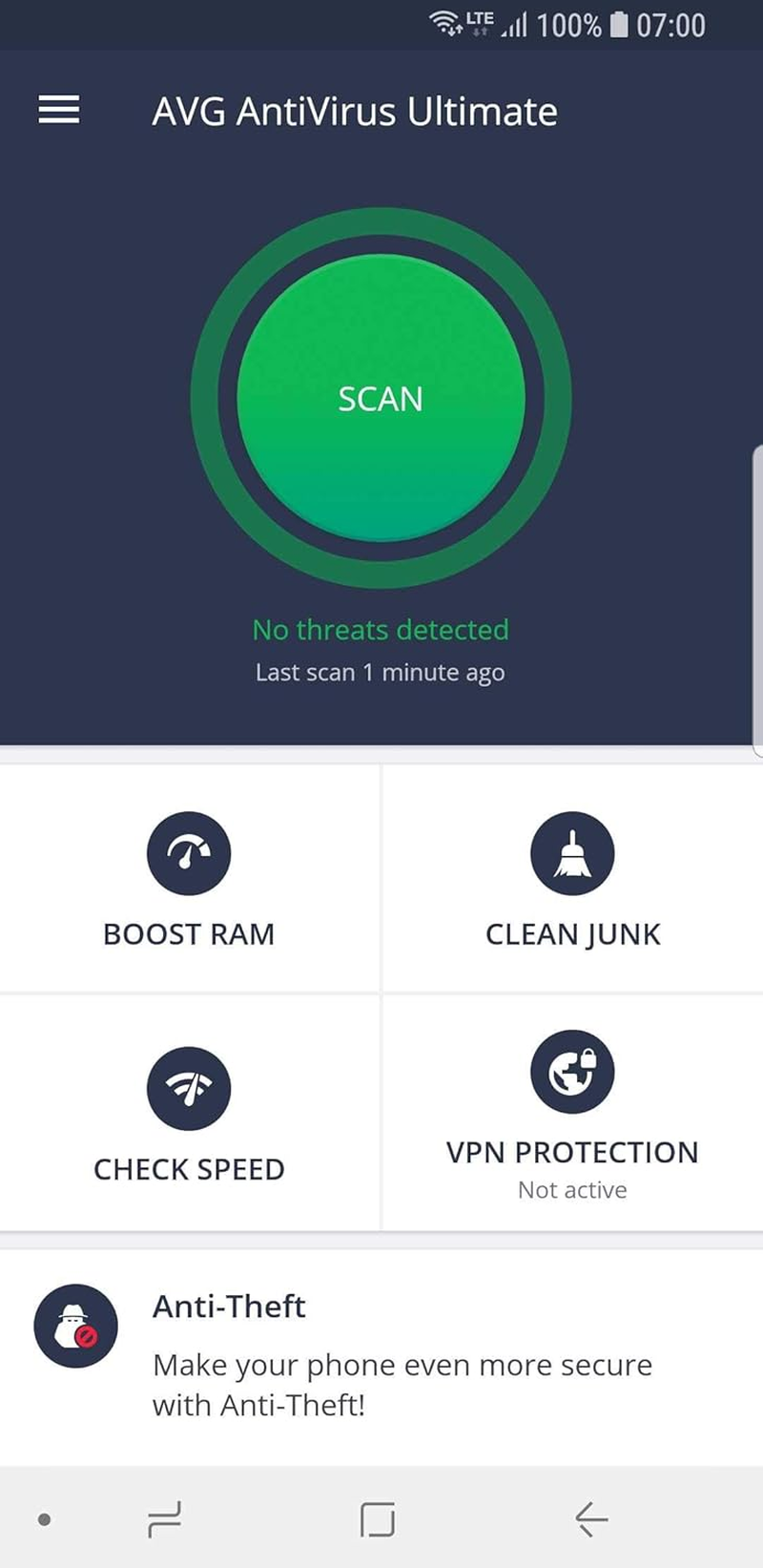Tap the Not active VPN status text
763x1568 pixels.
[x=571, y=1189]
